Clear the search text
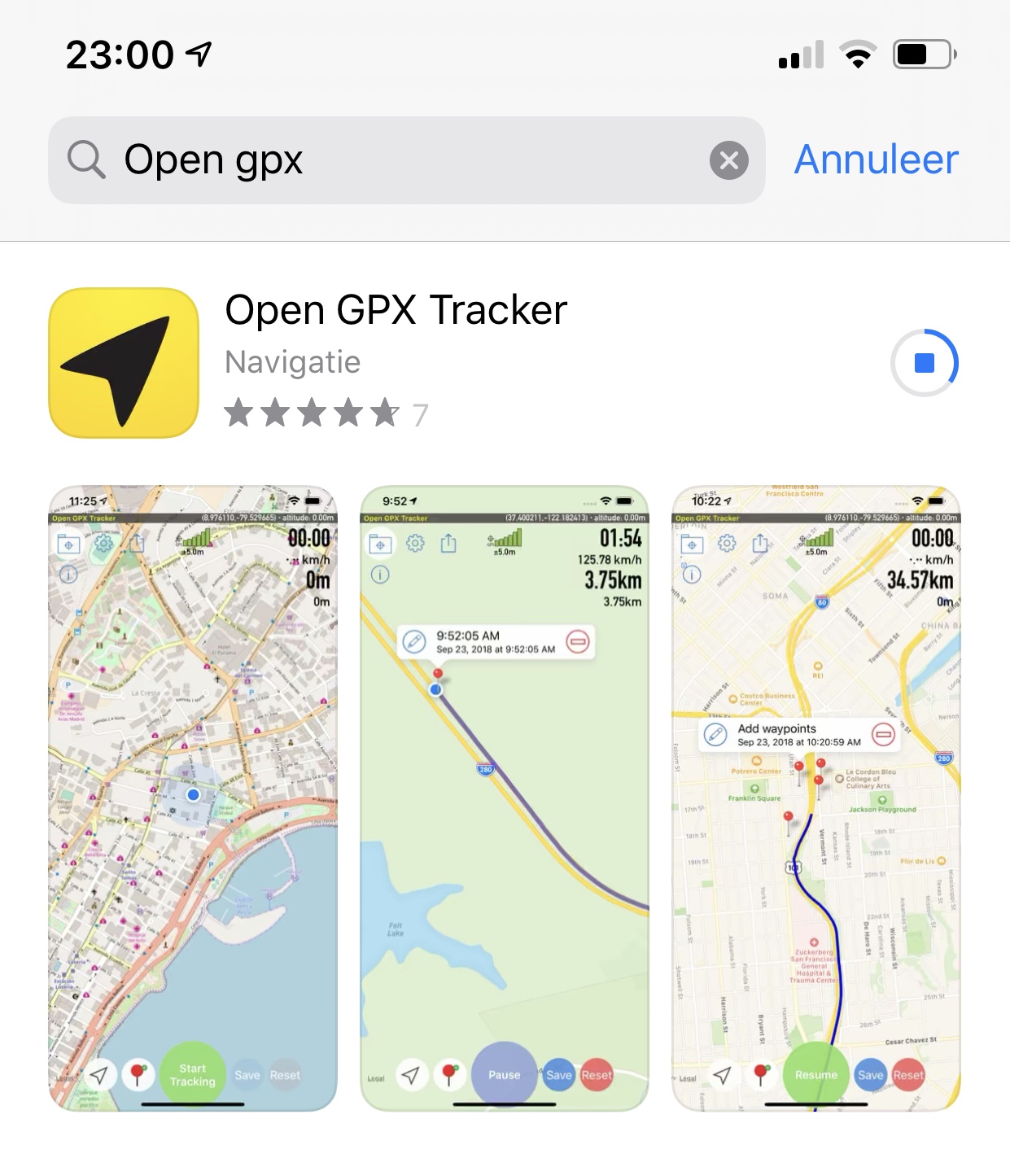Viewport: 1010px width, 1176px height. click(x=728, y=160)
